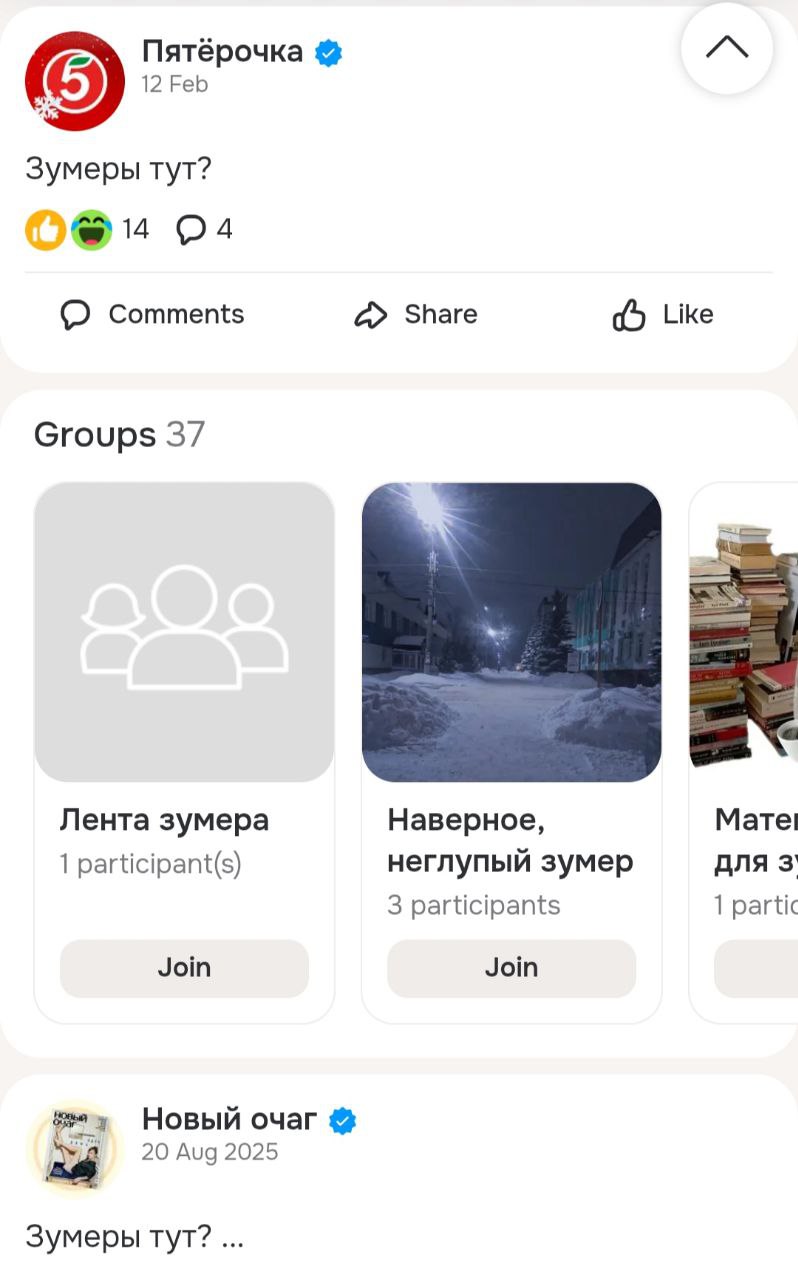Open the post text Зумеры тут?
This screenshot has height=1280, width=798.
coord(118,169)
